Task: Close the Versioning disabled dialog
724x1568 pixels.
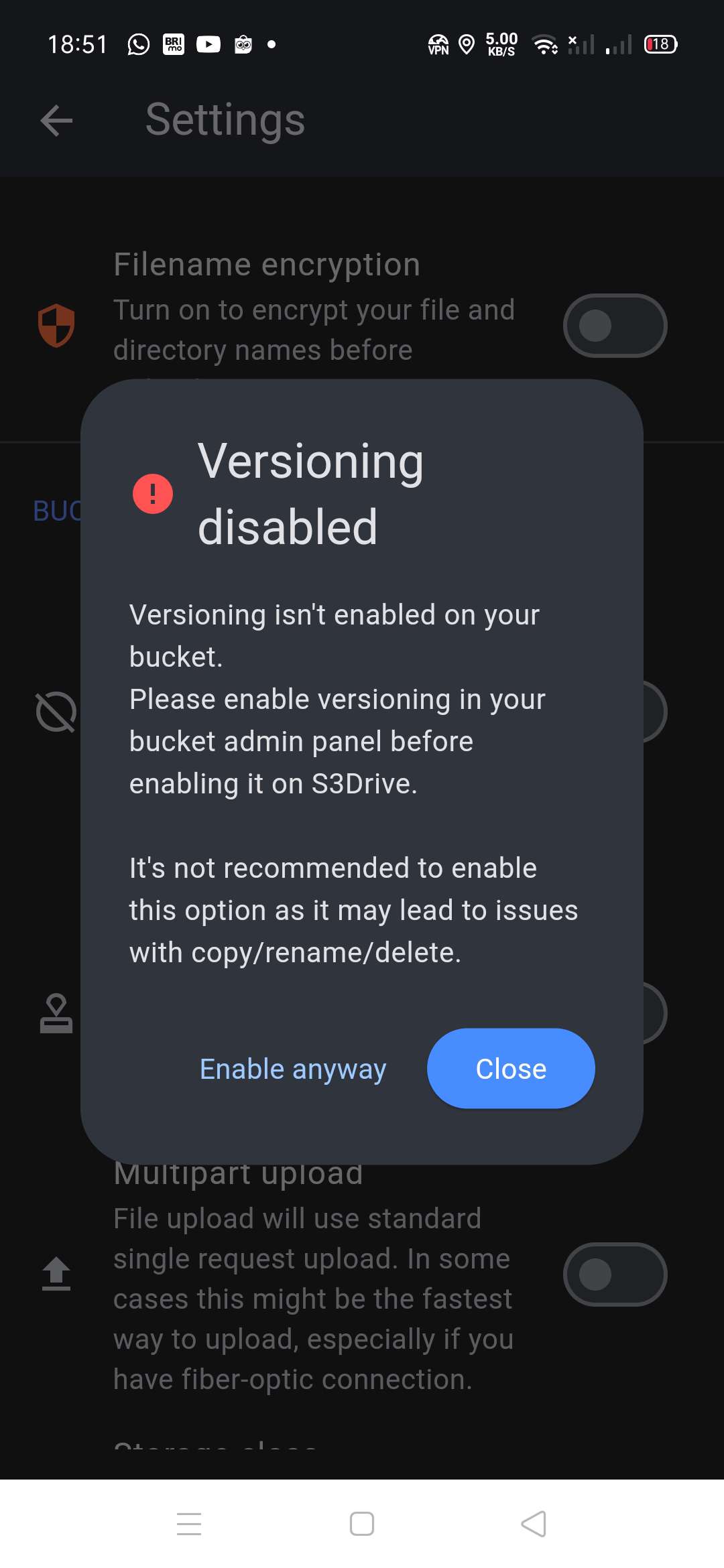Action: pyautogui.click(x=511, y=1069)
